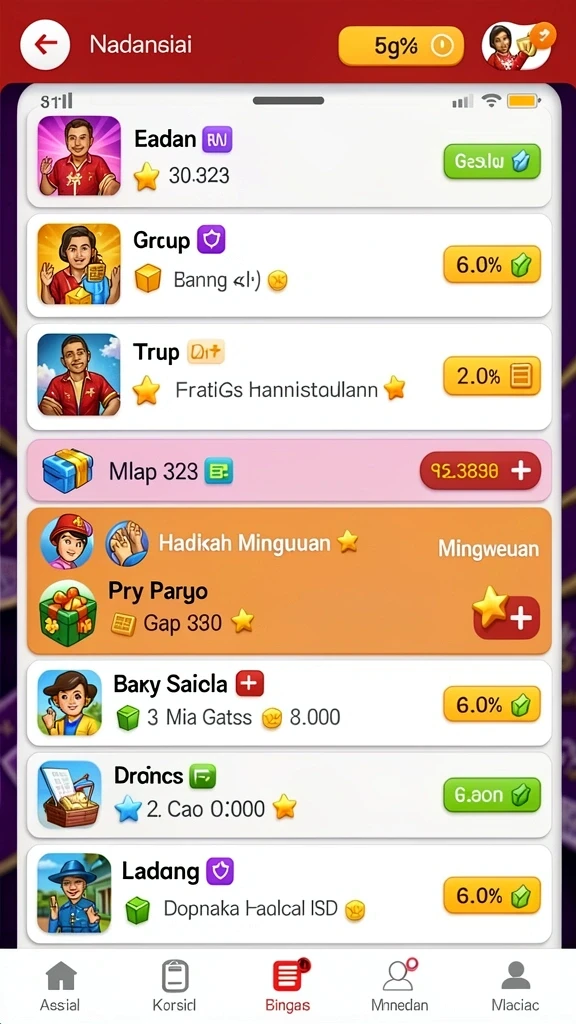The width and height of the screenshot is (576, 1024).
Task: Open the Eadan row
Action: tap(289, 157)
